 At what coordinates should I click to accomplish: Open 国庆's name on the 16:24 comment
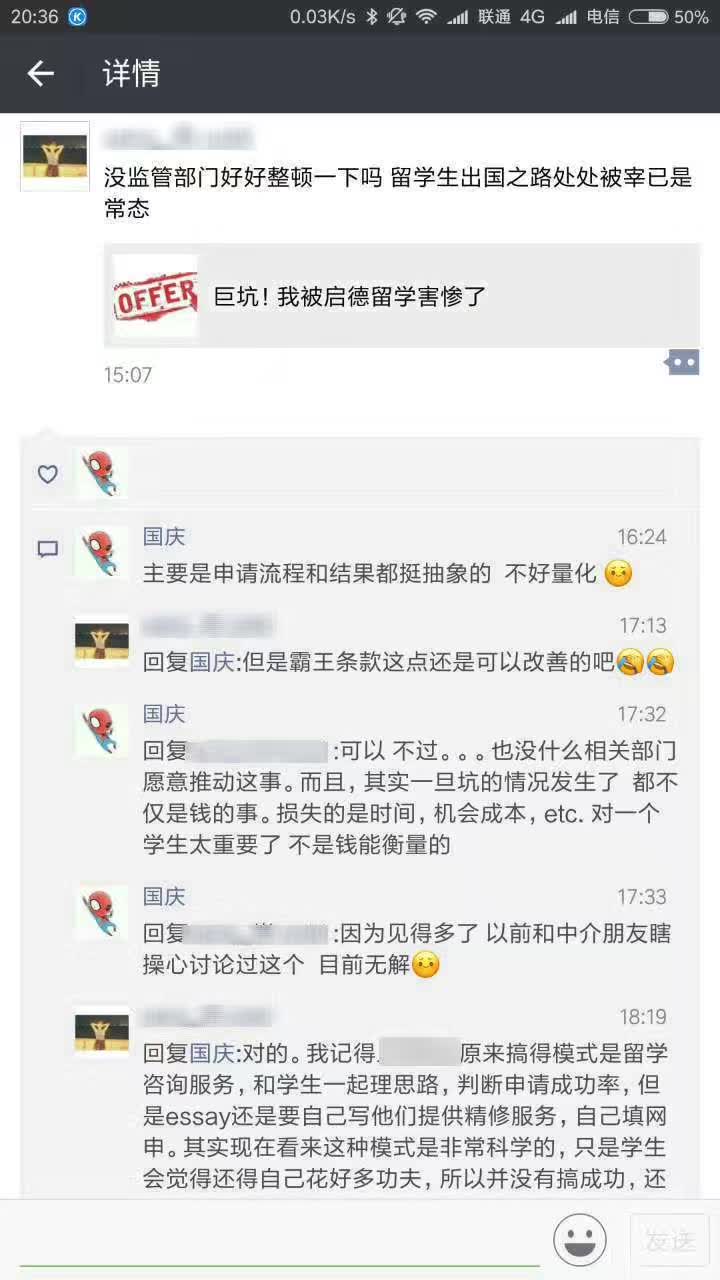(164, 537)
